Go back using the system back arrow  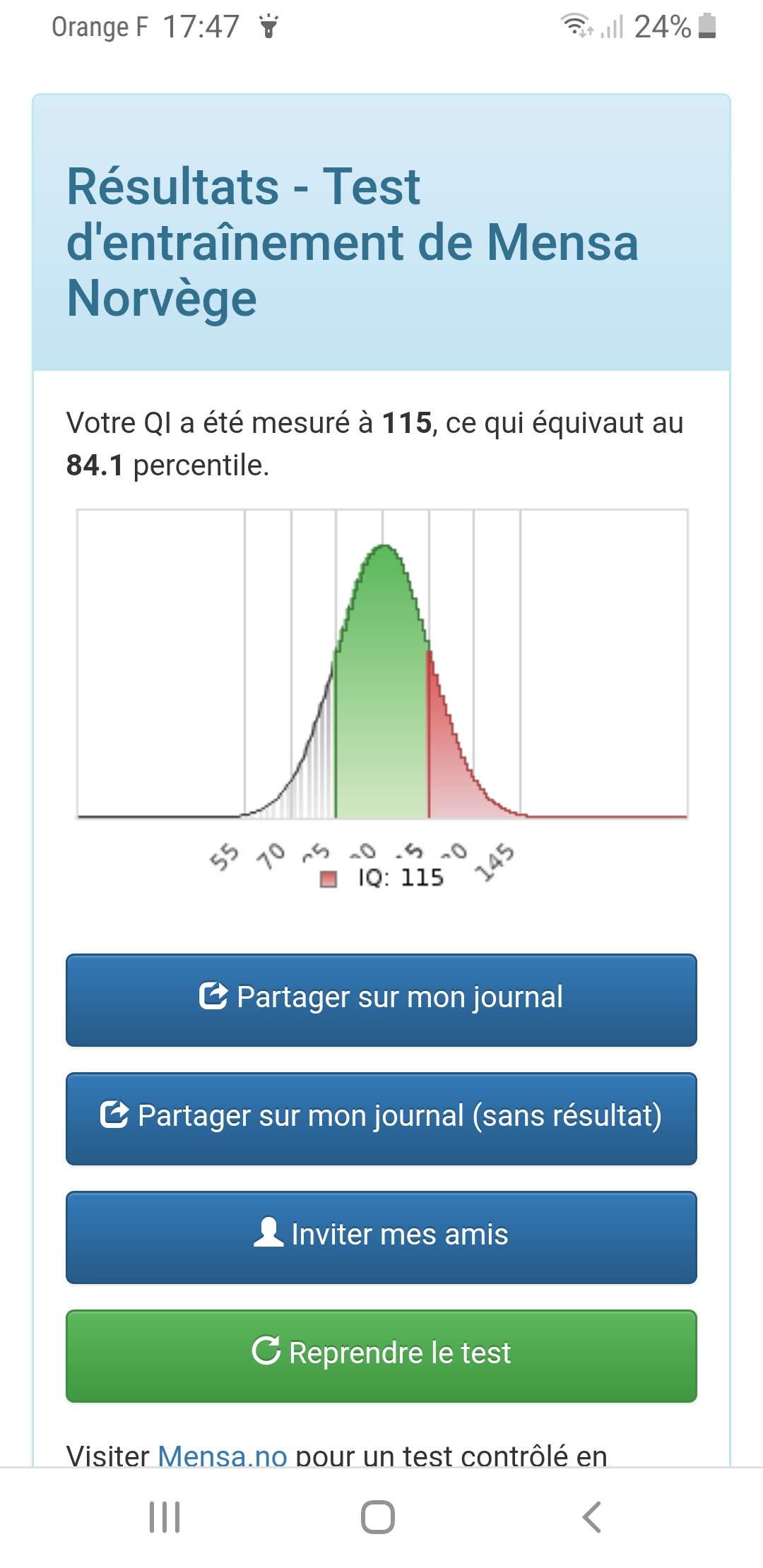pyautogui.click(x=591, y=1516)
